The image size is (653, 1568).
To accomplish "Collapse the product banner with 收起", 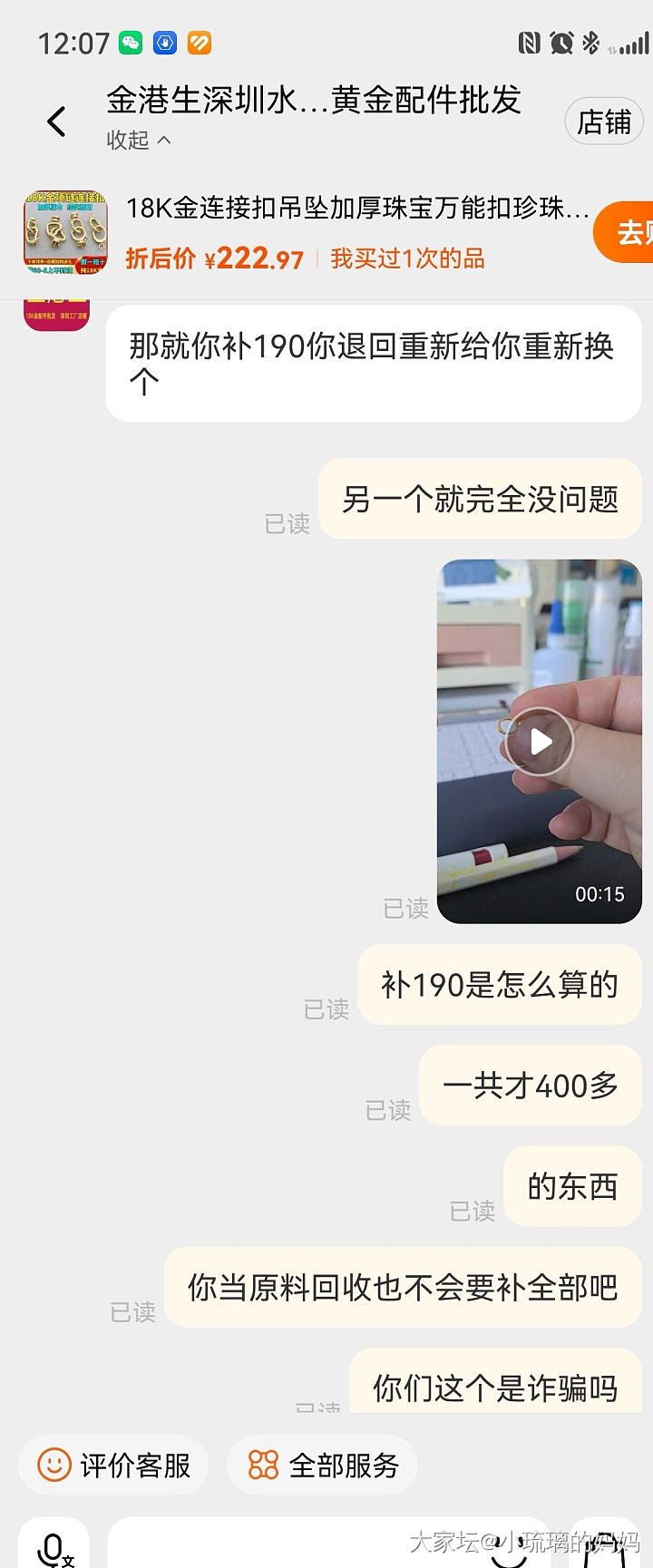I will click(138, 140).
